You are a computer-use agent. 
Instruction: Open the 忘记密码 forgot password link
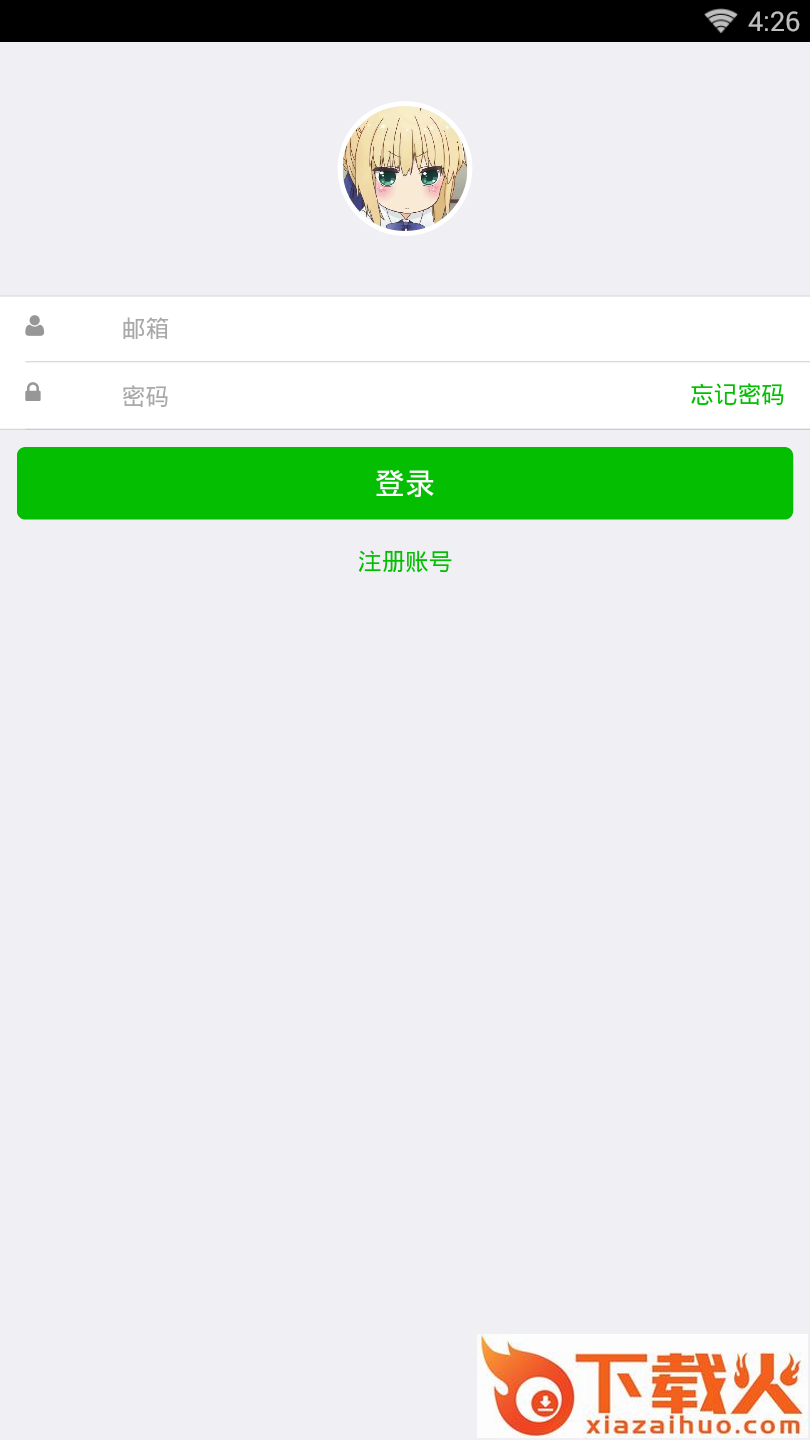(x=737, y=395)
